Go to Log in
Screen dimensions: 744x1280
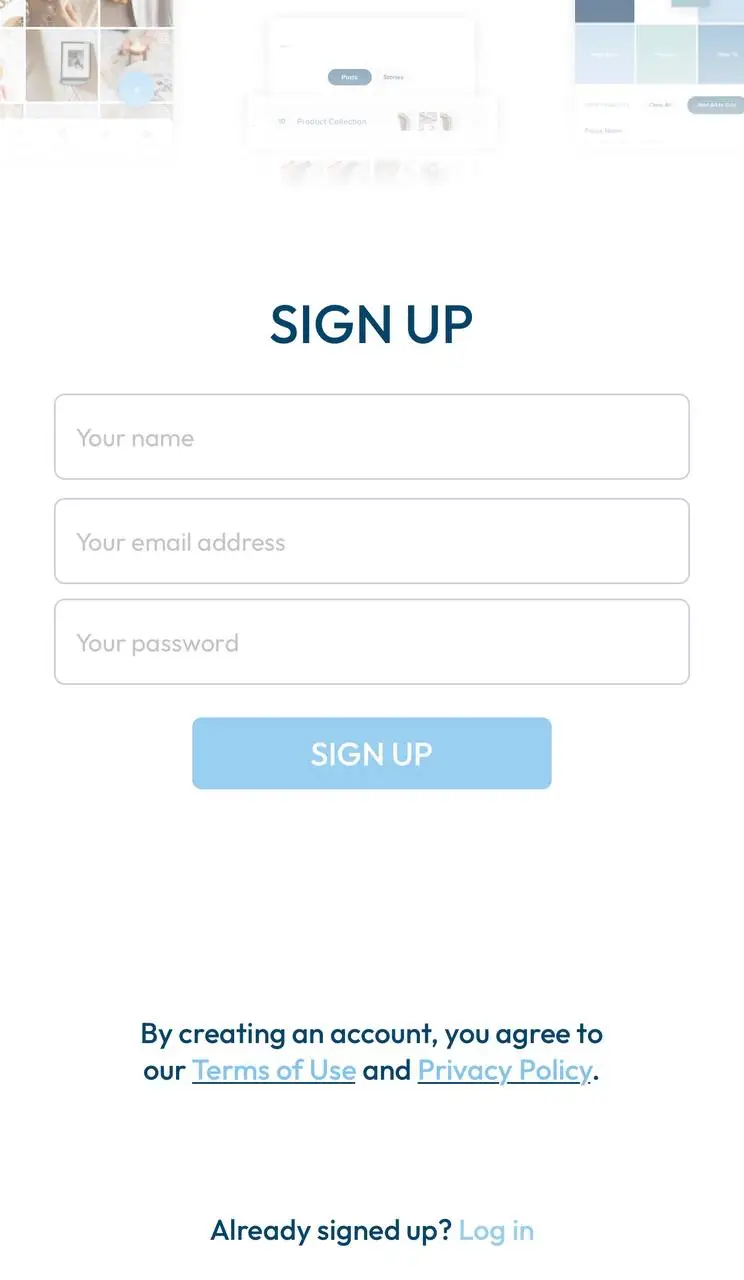(x=496, y=1230)
